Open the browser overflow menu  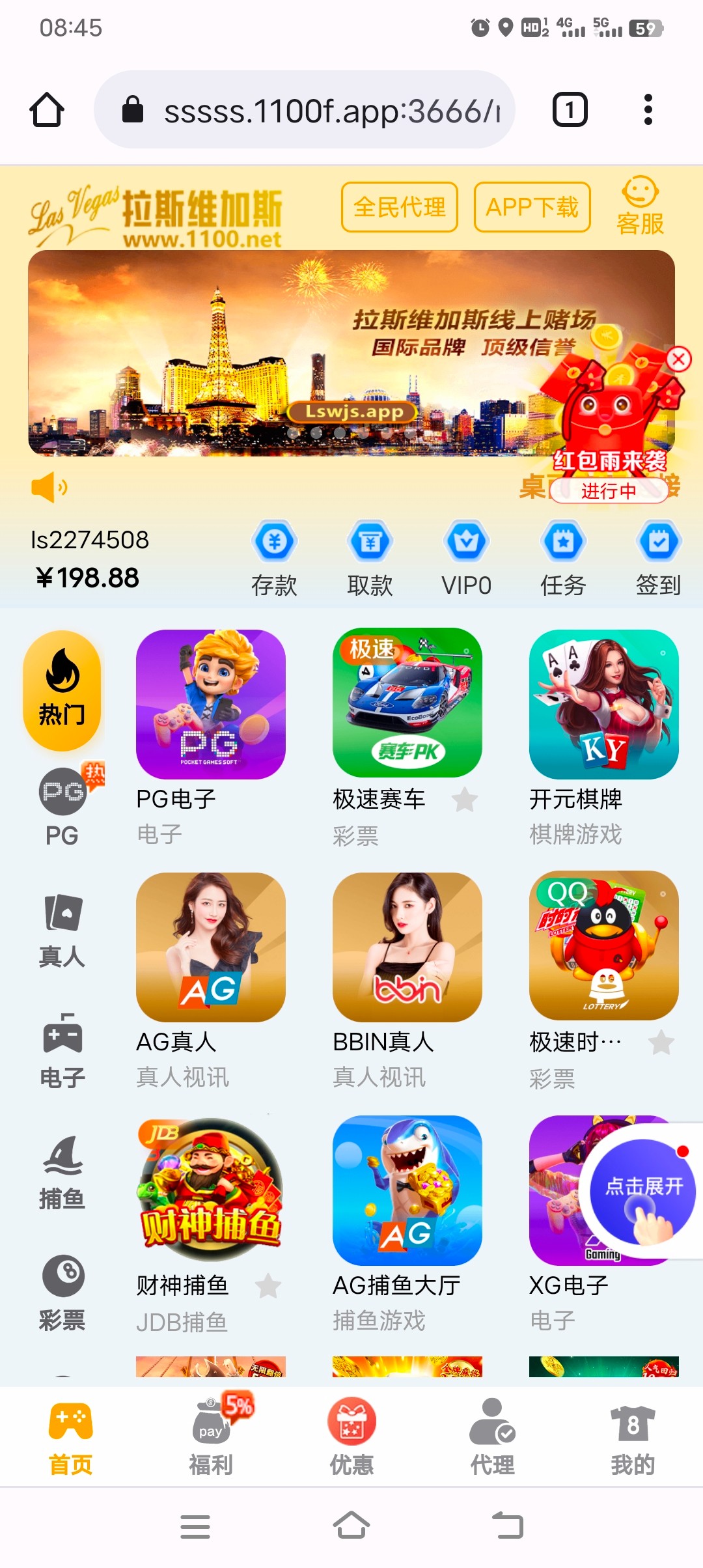(x=648, y=109)
